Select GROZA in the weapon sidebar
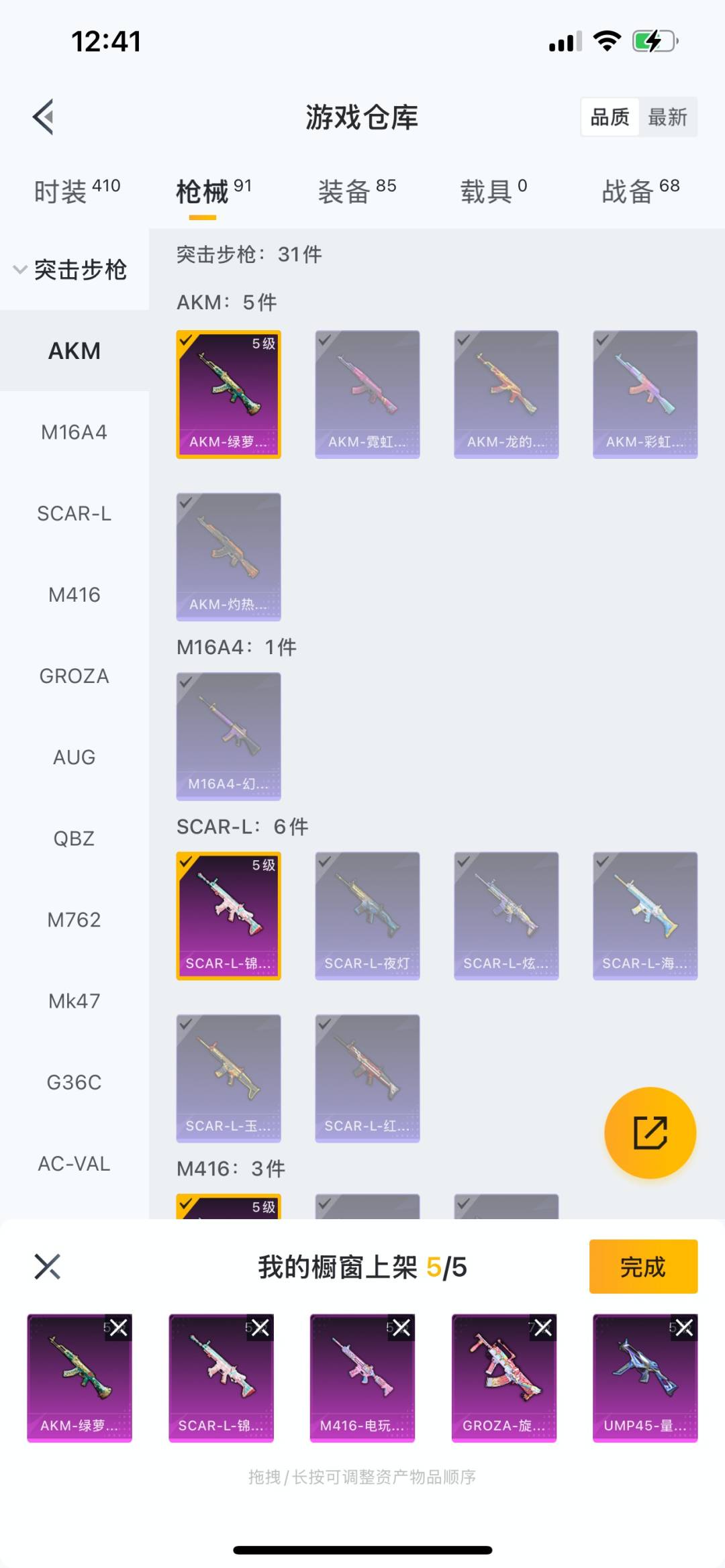The width and height of the screenshot is (725, 1568). click(74, 676)
